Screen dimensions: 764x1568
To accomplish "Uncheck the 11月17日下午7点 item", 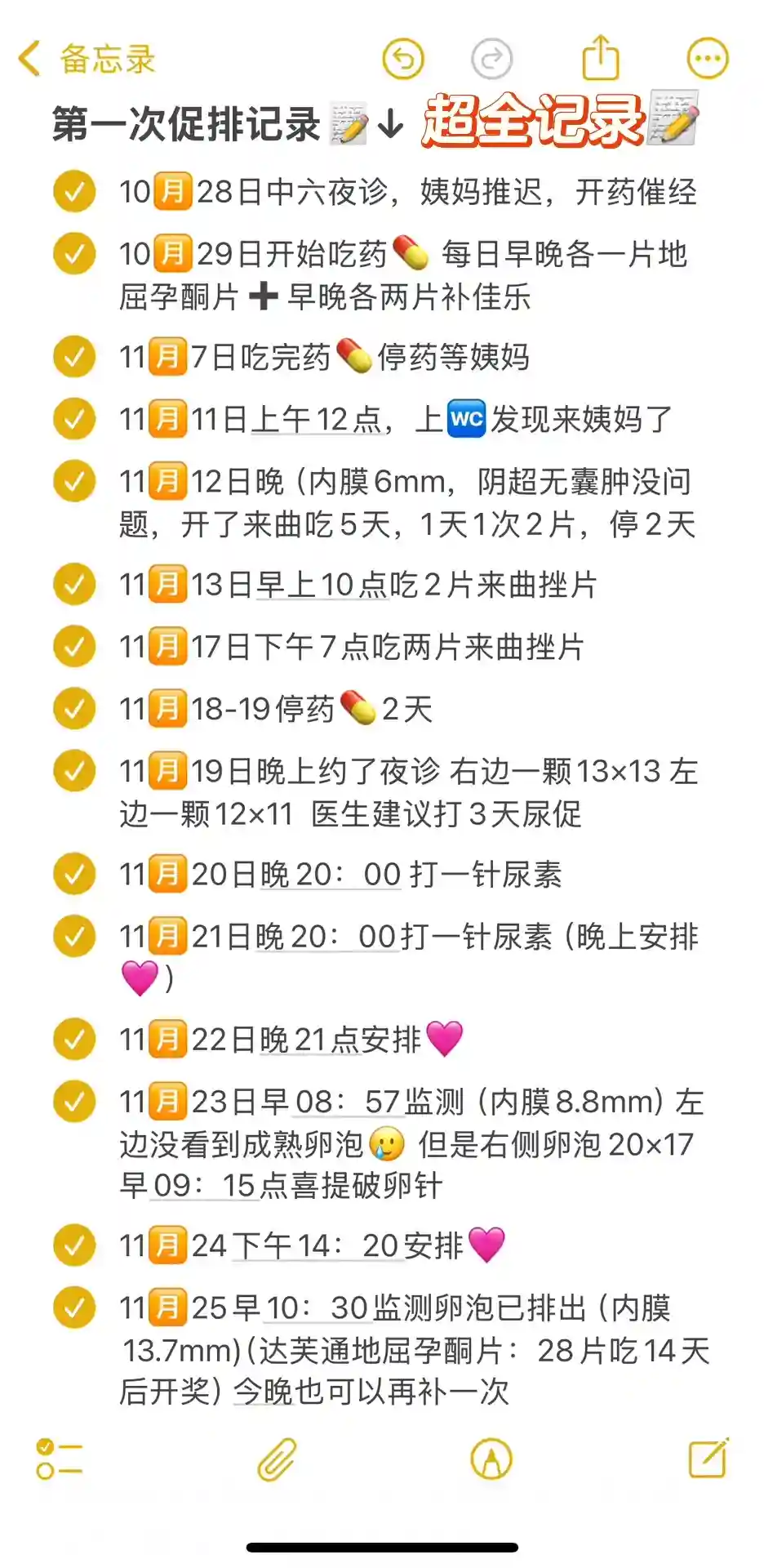I will coord(74,646).
